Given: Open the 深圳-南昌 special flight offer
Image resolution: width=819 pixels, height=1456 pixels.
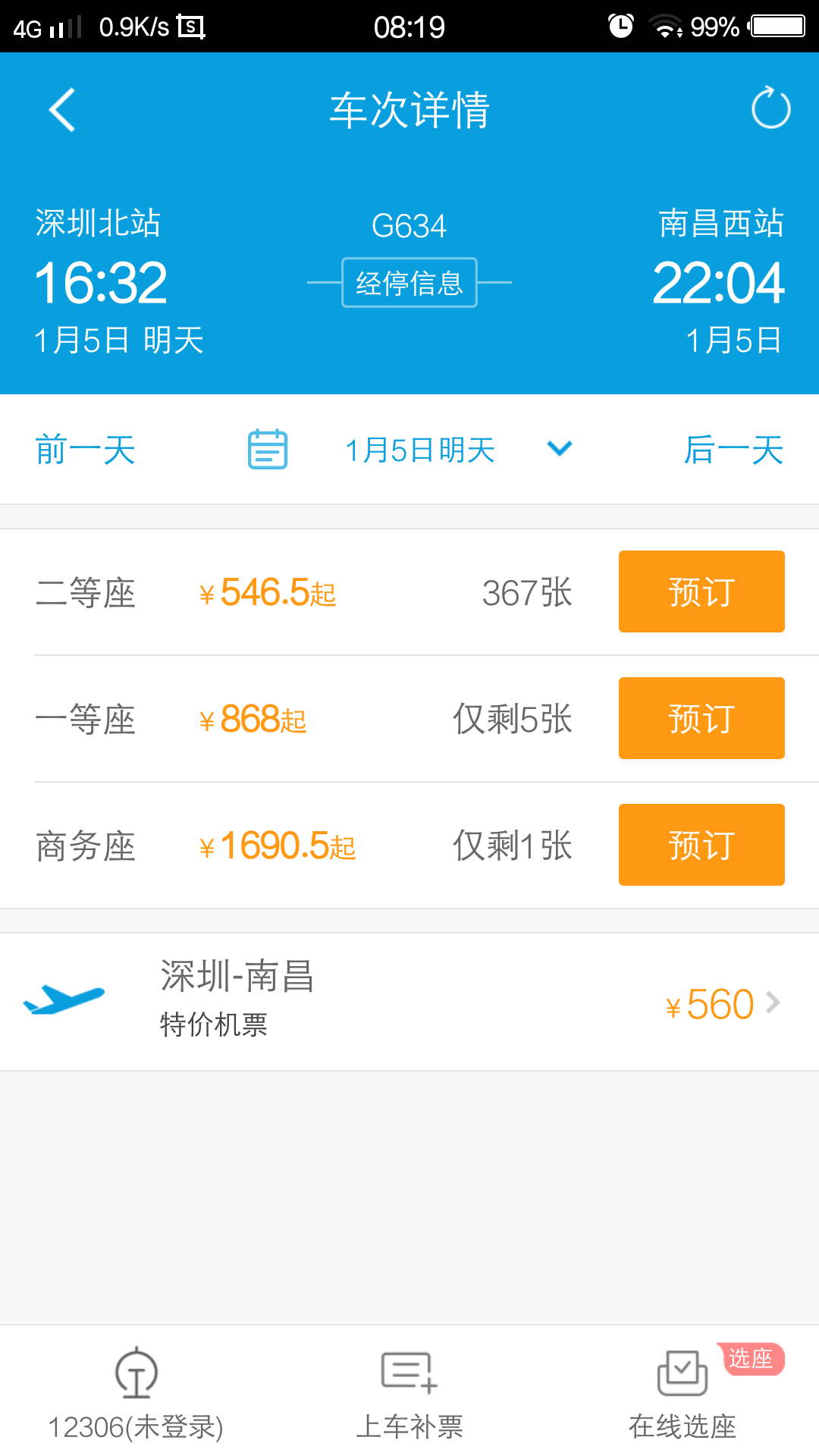Looking at the screenshot, I should (409, 1002).
